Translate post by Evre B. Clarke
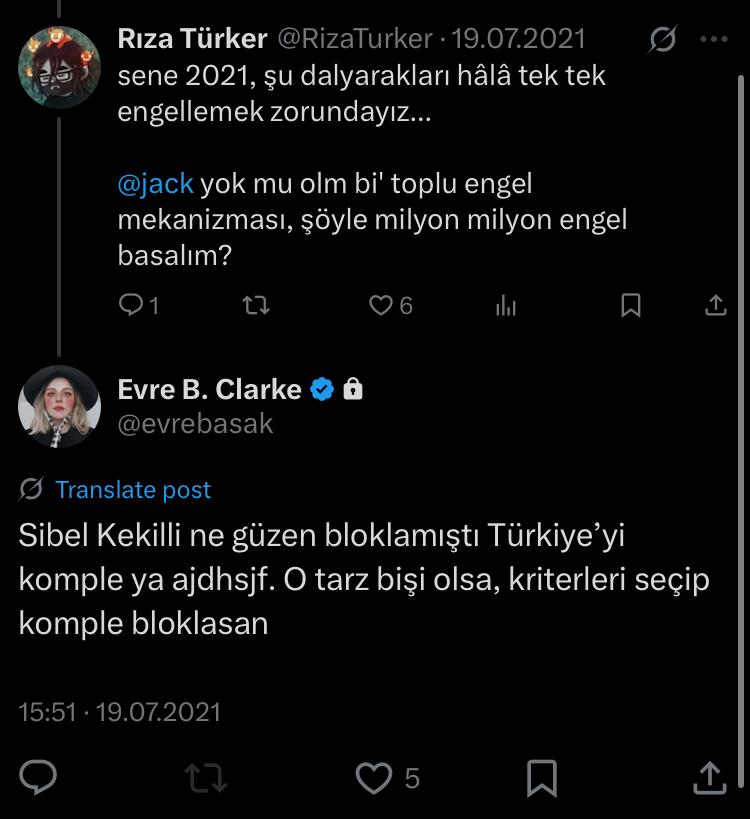Screen dimensions: 750x819 133,490
